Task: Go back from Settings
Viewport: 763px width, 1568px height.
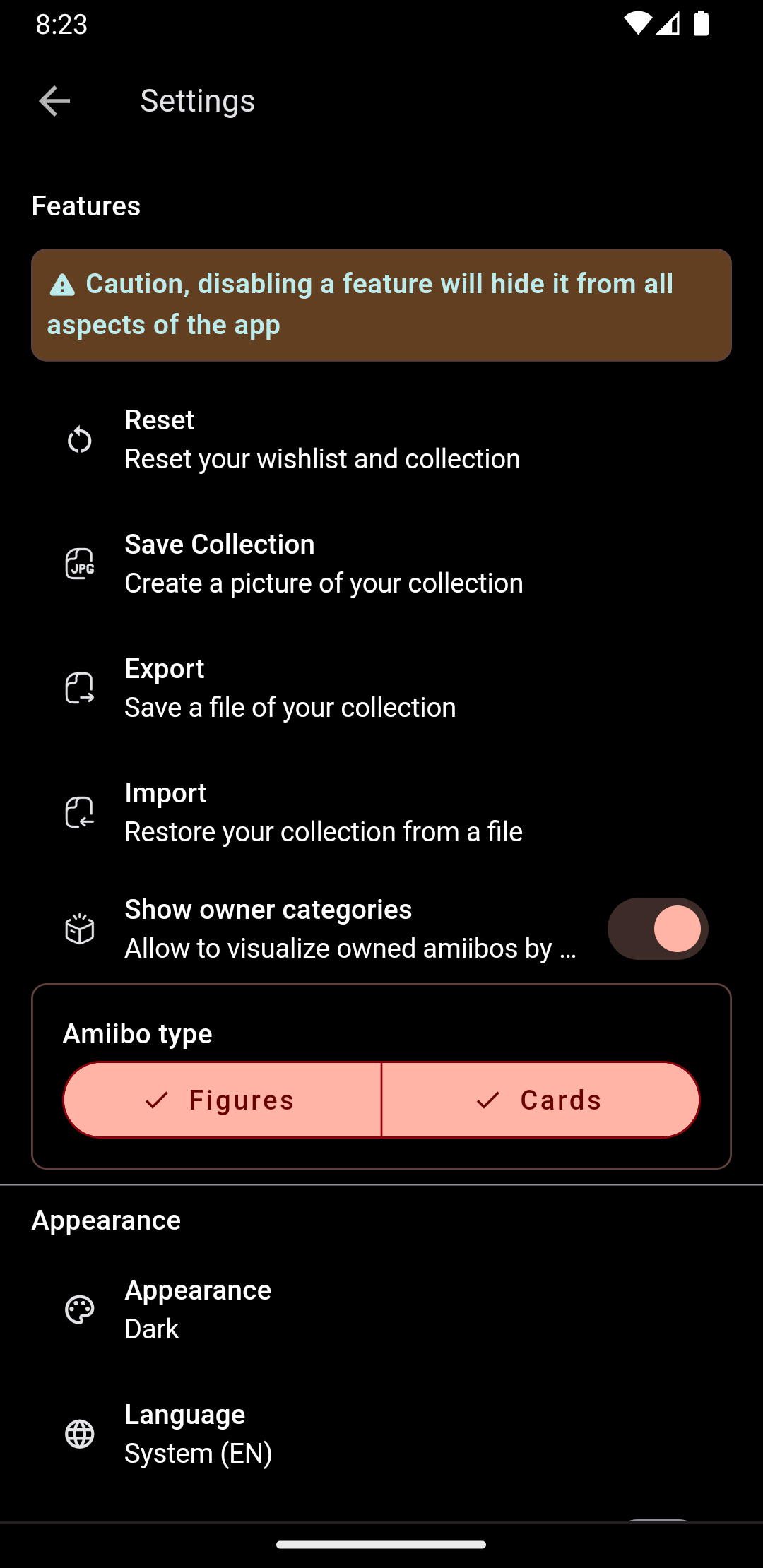Action: [54, 101]
